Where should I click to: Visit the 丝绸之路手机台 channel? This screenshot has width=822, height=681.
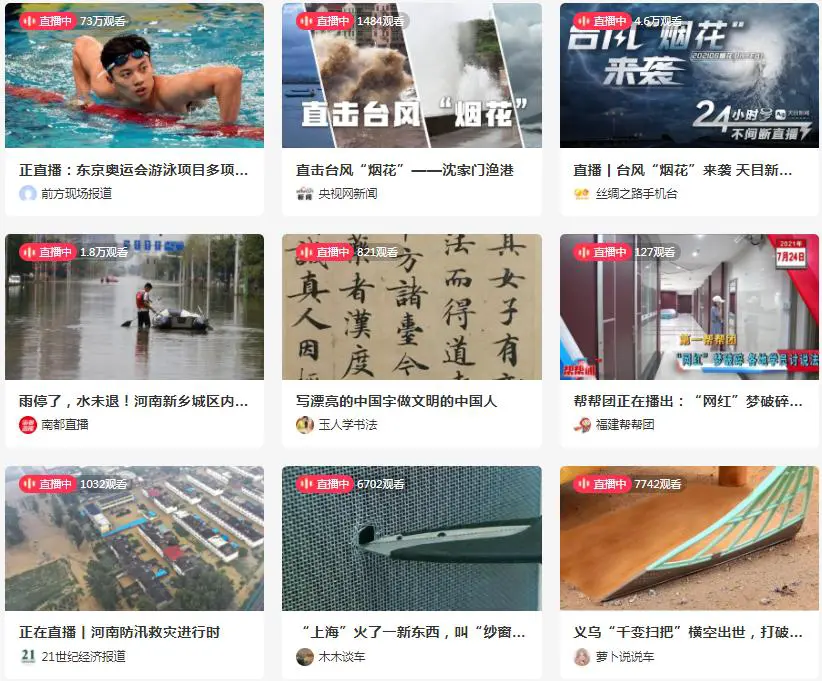click(x=636, y=194)
